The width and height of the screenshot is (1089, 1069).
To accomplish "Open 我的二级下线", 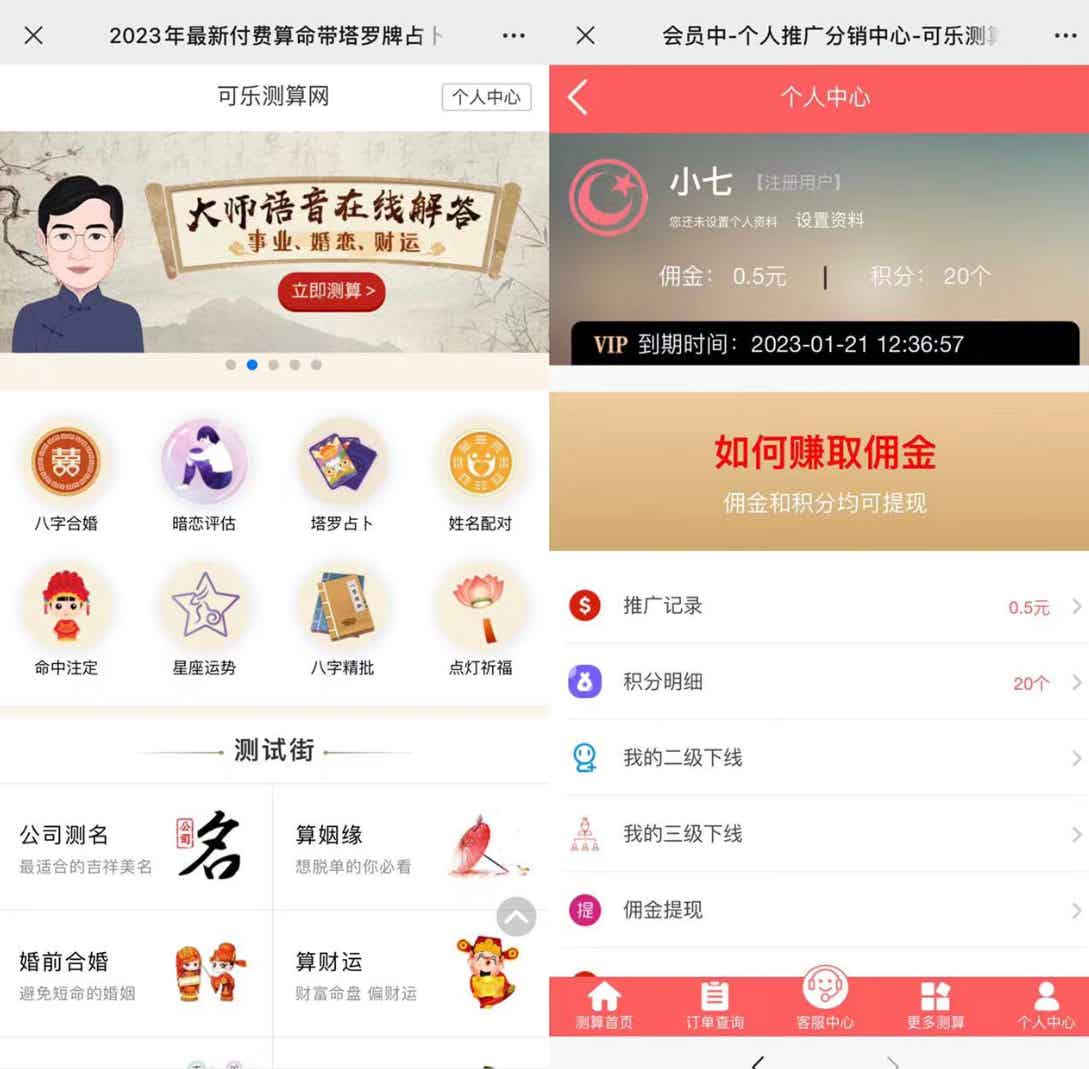I will (824, 758).
